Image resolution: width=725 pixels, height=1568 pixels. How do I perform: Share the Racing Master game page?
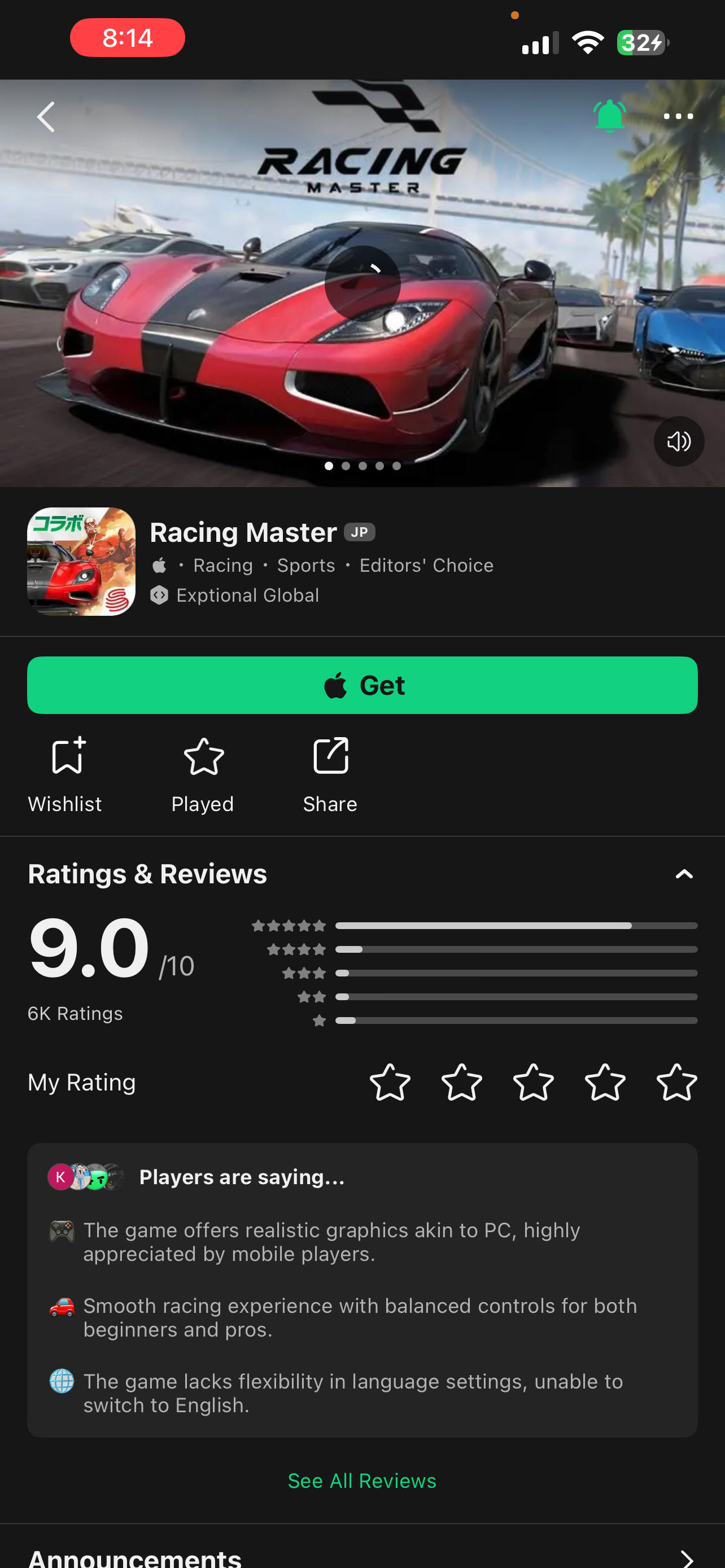(x=330, y=774)
